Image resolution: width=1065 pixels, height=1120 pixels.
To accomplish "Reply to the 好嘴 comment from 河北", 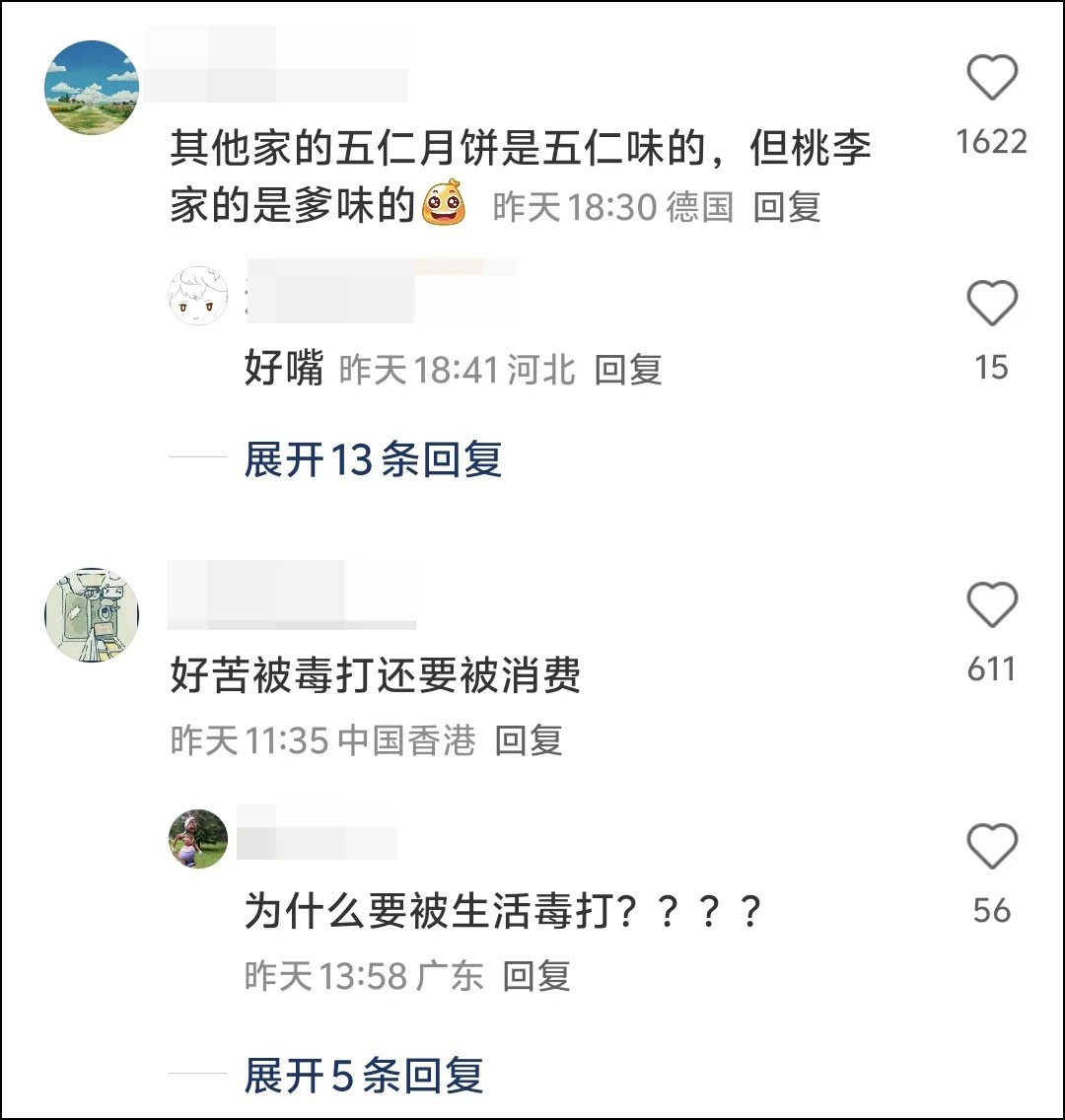I will [628, 370].
